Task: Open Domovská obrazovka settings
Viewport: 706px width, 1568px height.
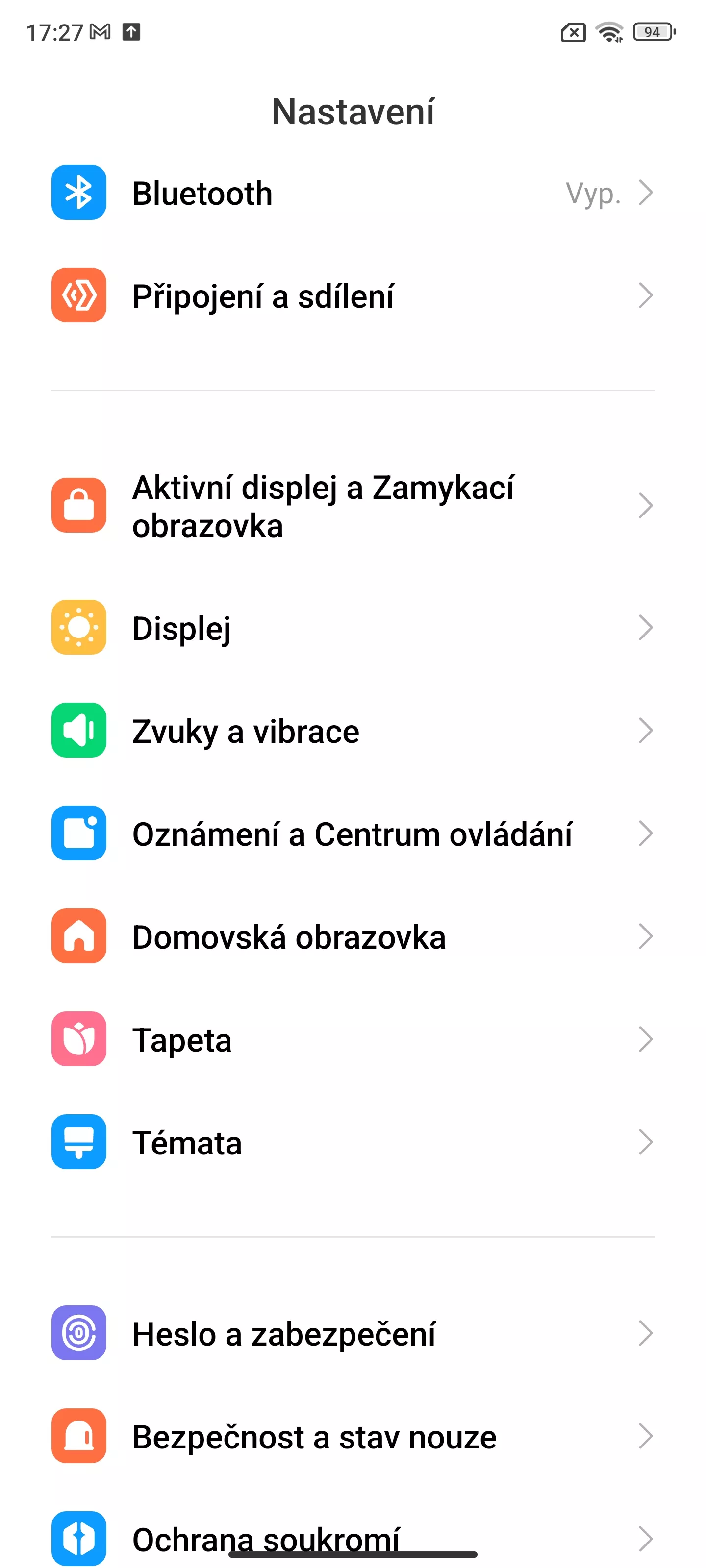Action: click(x=353, y=936)
